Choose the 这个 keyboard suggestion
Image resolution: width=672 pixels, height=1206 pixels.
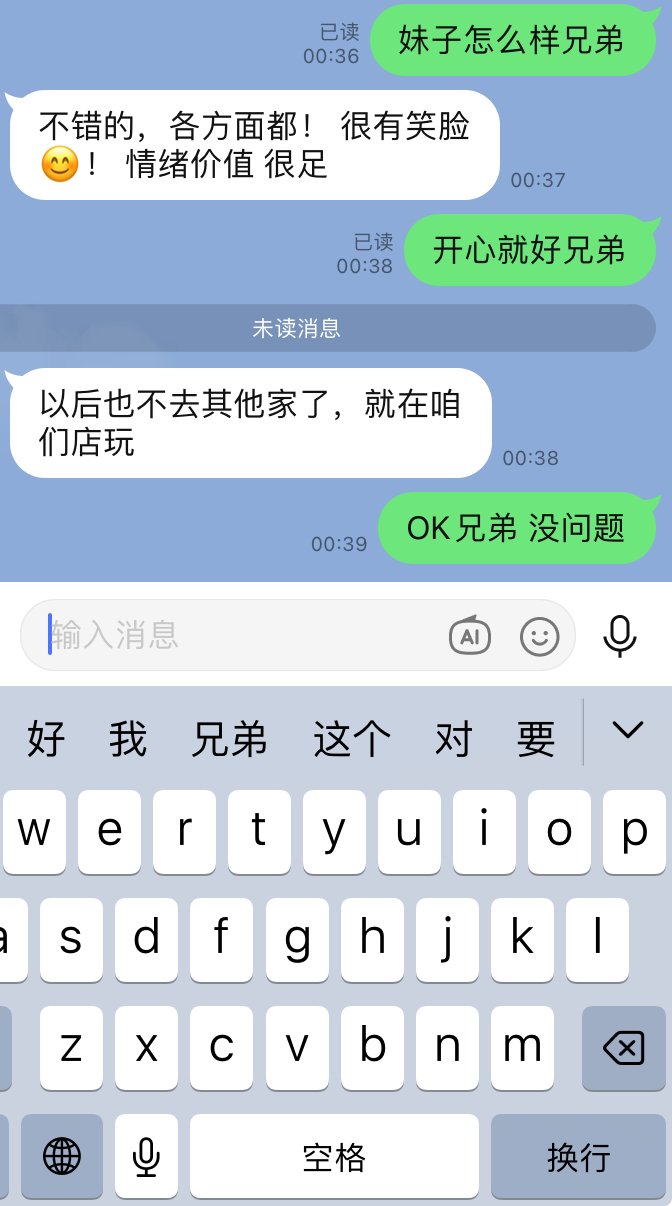click(351, 739)
